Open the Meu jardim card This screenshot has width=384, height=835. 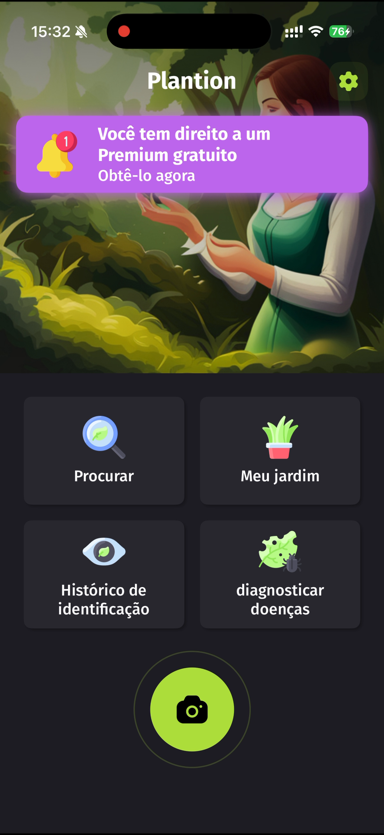[280, 451]
